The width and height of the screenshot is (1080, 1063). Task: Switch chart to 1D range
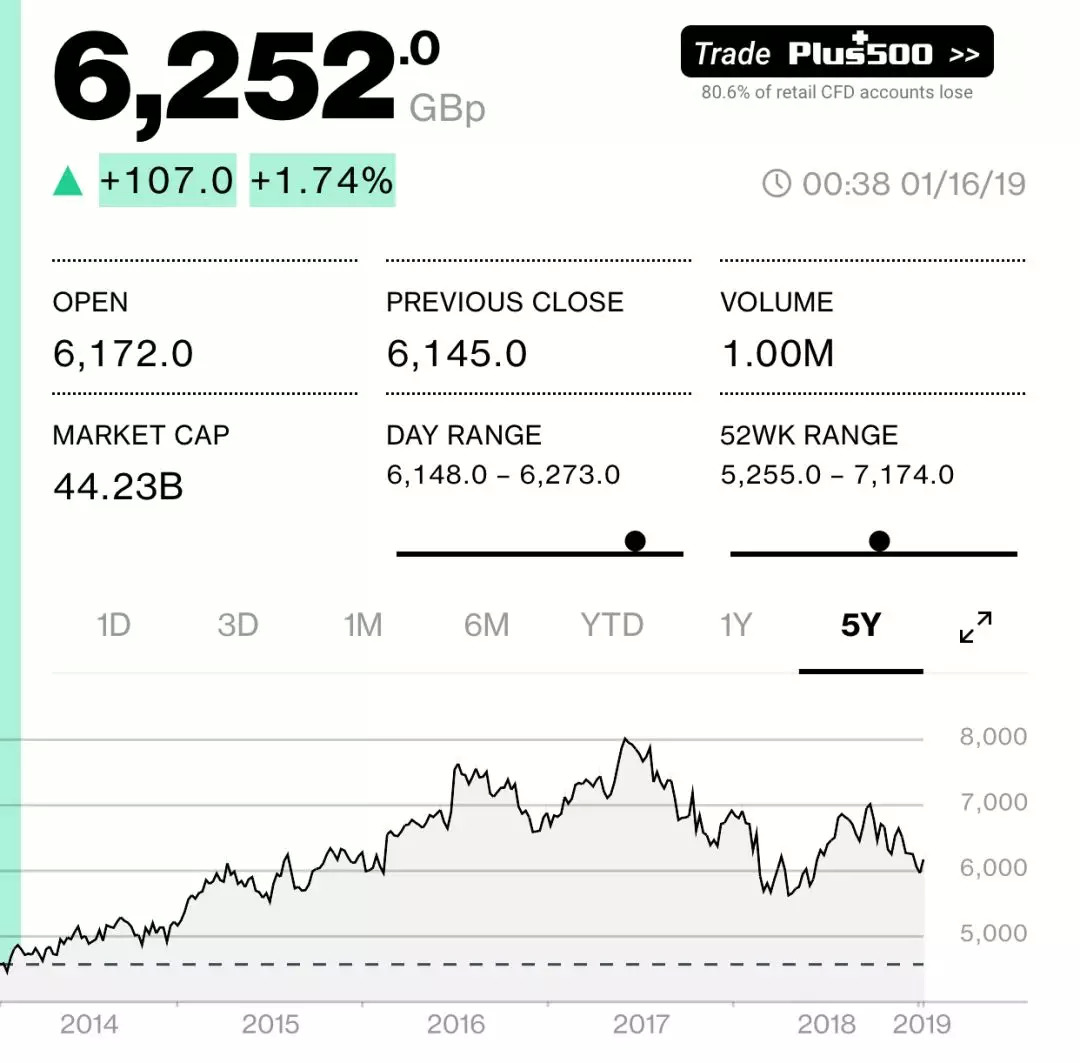tap(114, 625)
